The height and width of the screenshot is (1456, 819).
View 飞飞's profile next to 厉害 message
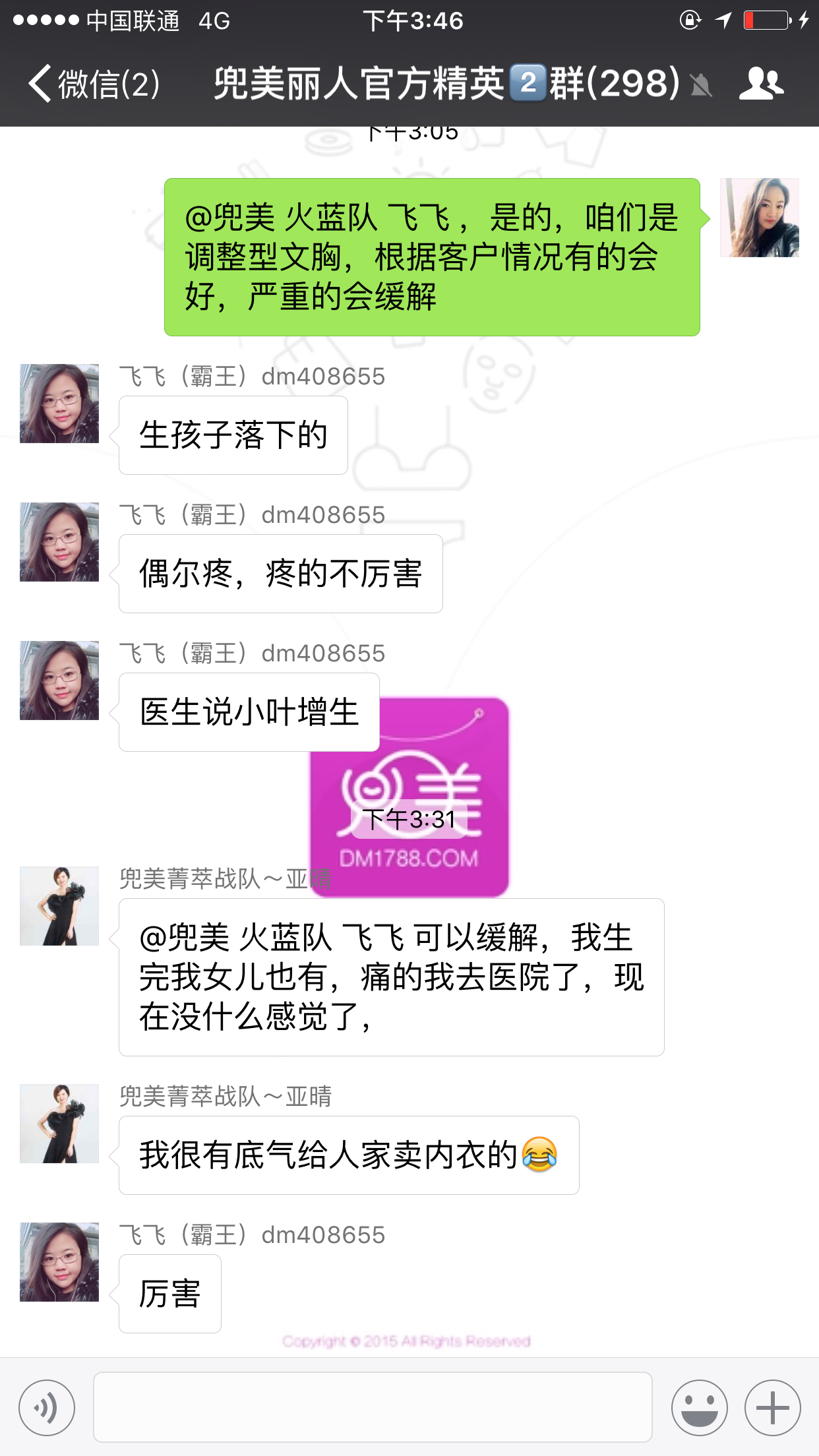(59, 1262)
